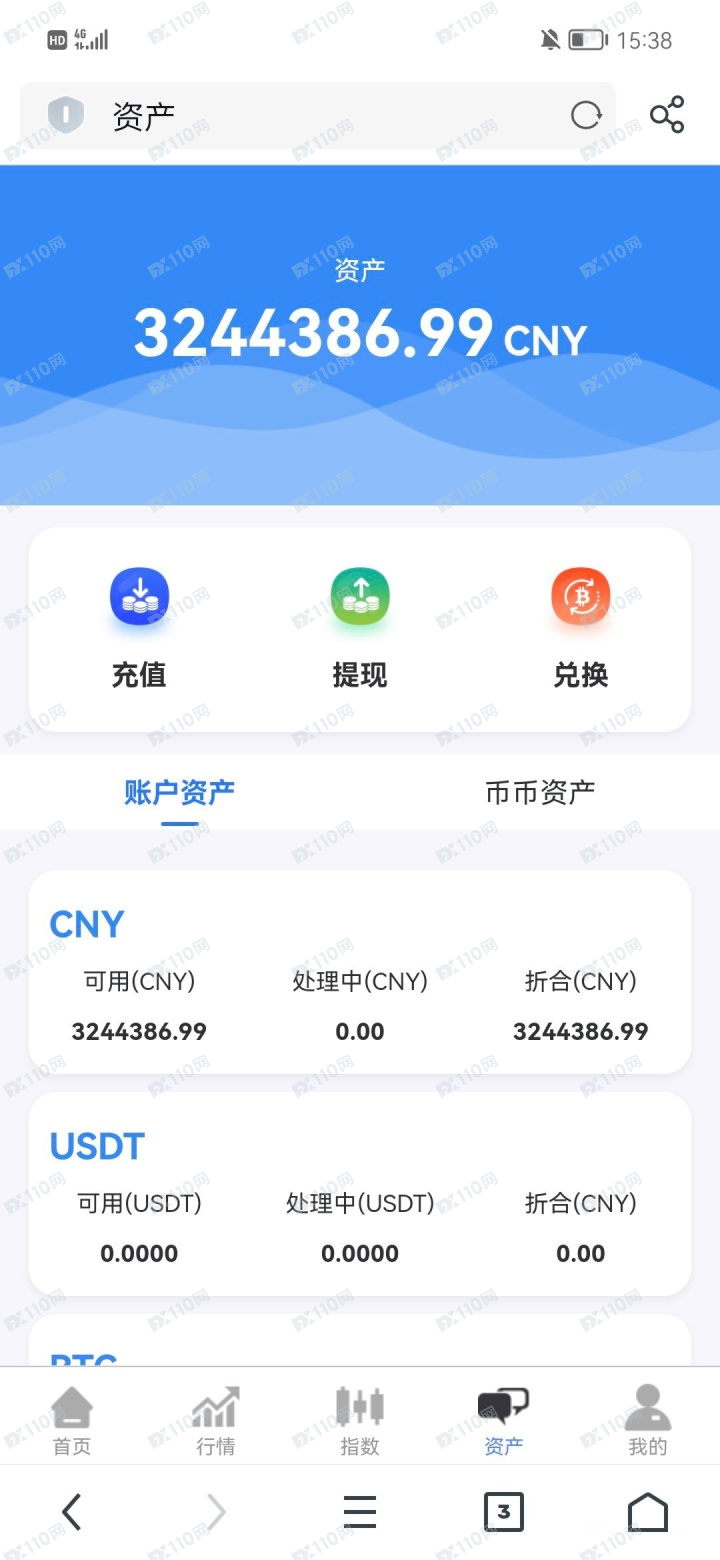Reload the page with the refresh icon

pos(587,116)
